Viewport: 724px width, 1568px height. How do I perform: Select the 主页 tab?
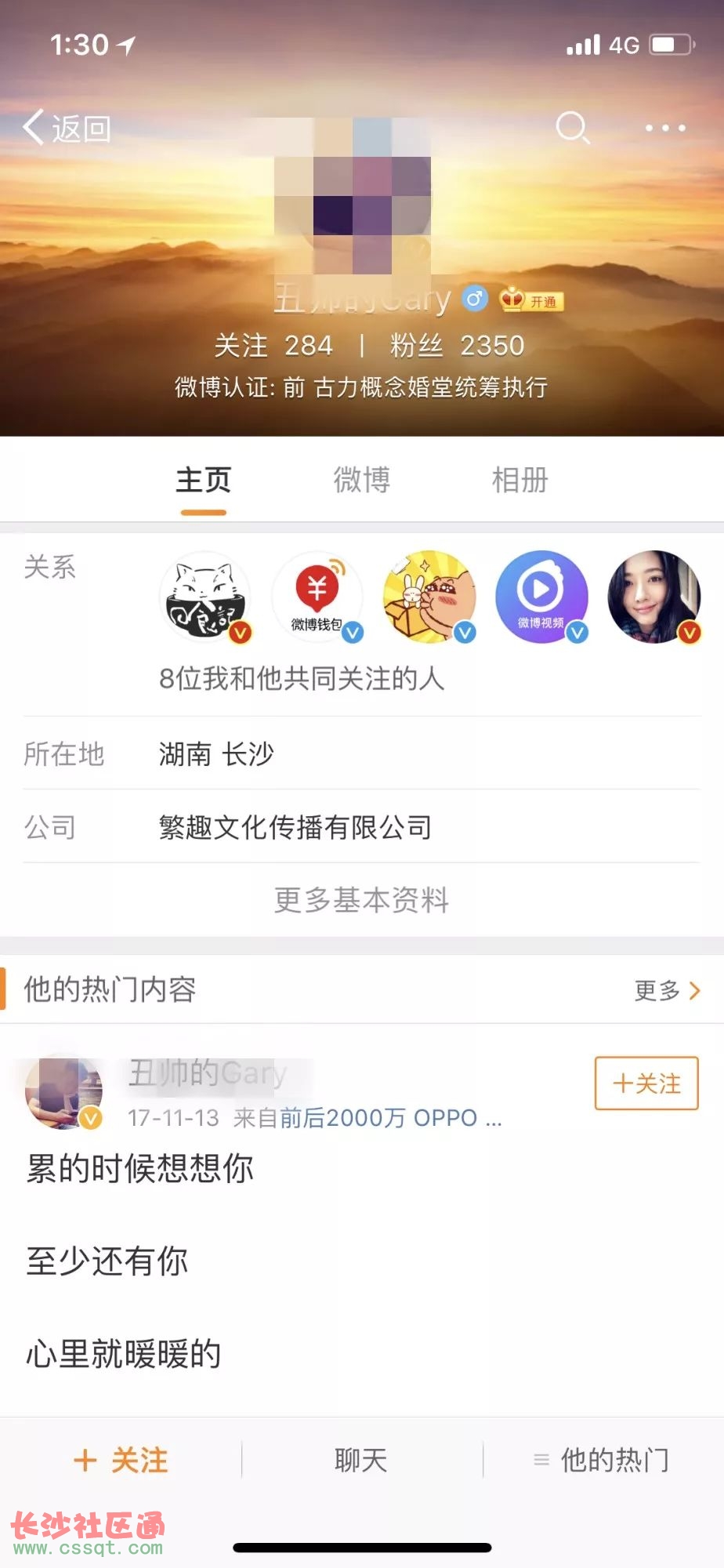click(x=203, y=480)
